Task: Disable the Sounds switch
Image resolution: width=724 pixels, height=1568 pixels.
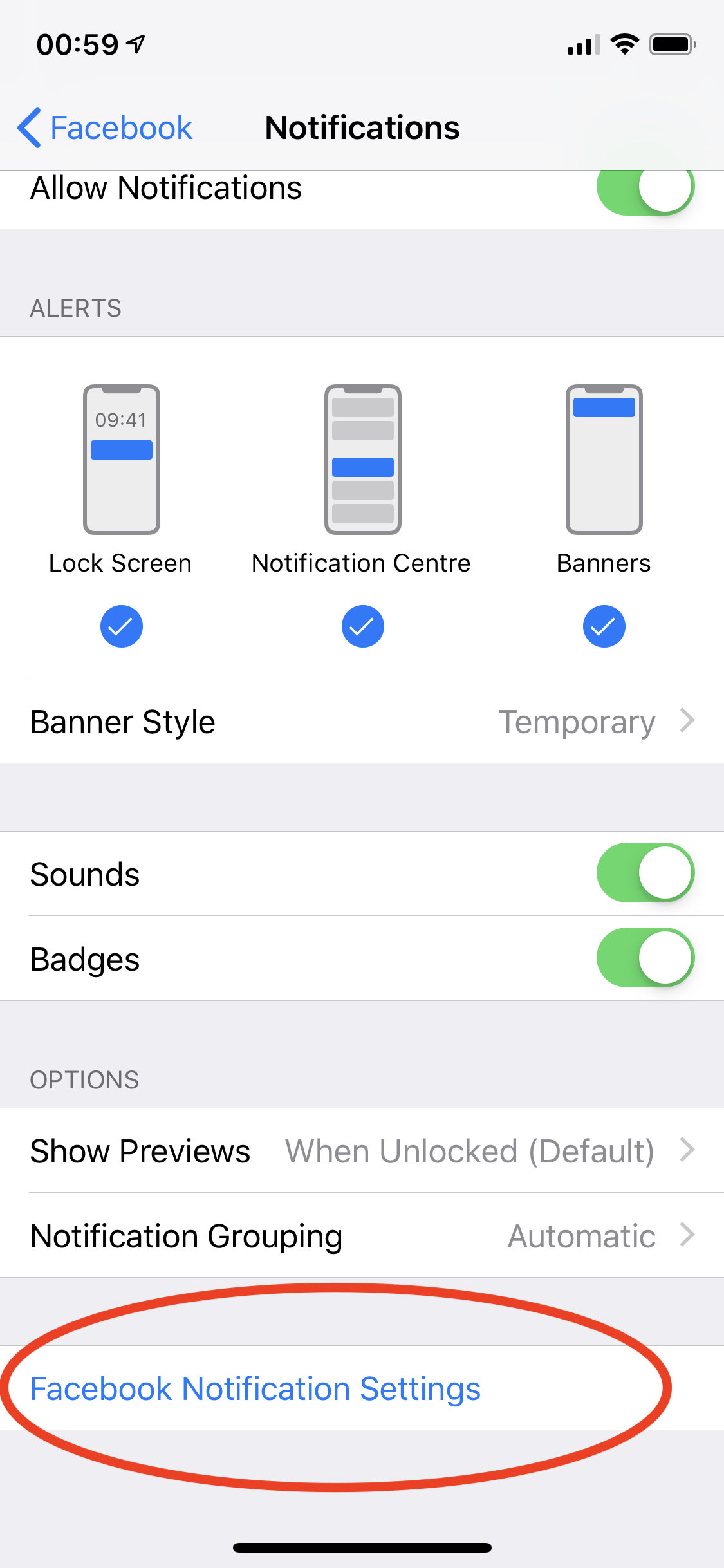Action: pos(645,873)
